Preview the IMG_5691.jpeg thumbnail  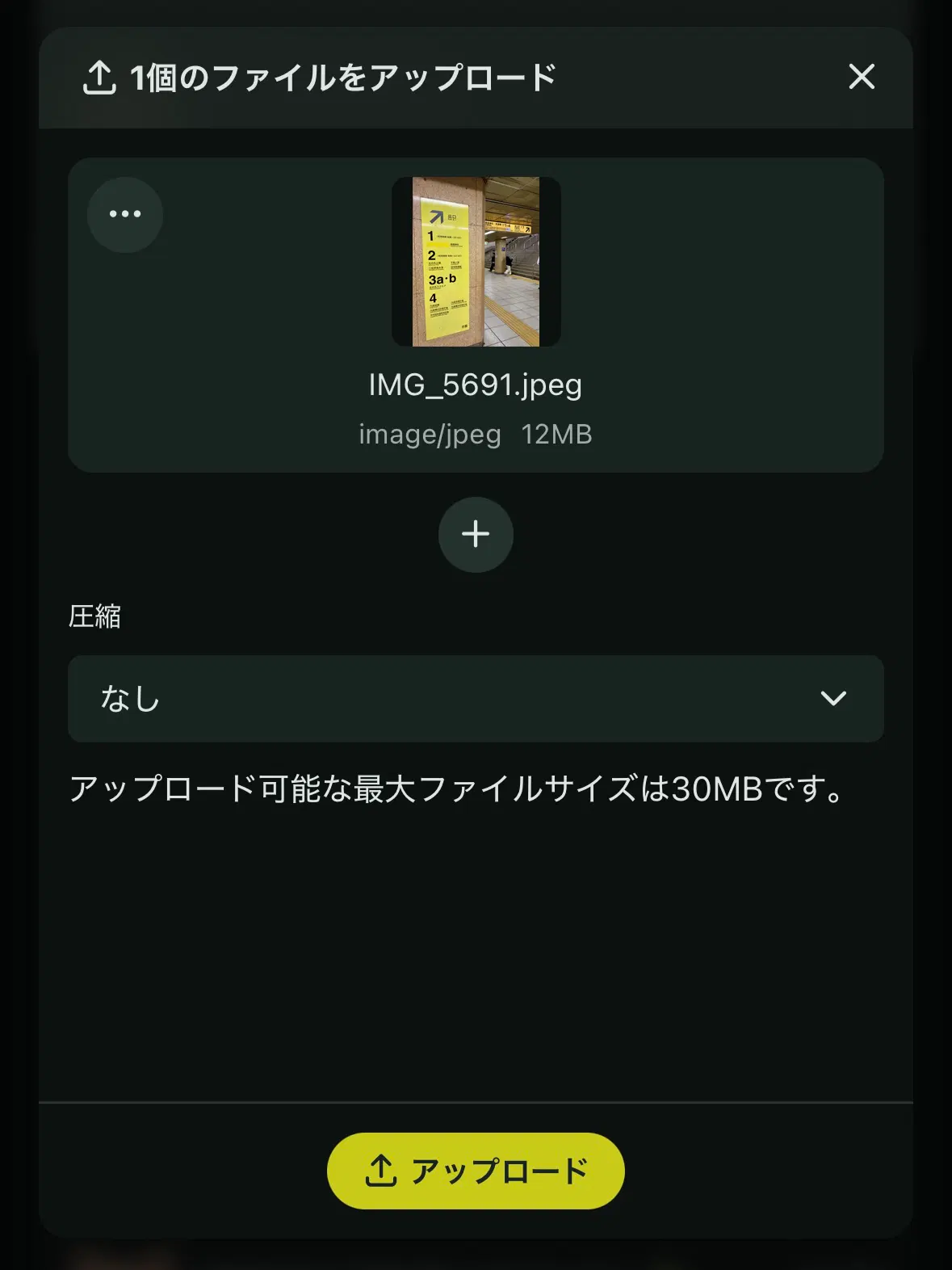(476, 262)
